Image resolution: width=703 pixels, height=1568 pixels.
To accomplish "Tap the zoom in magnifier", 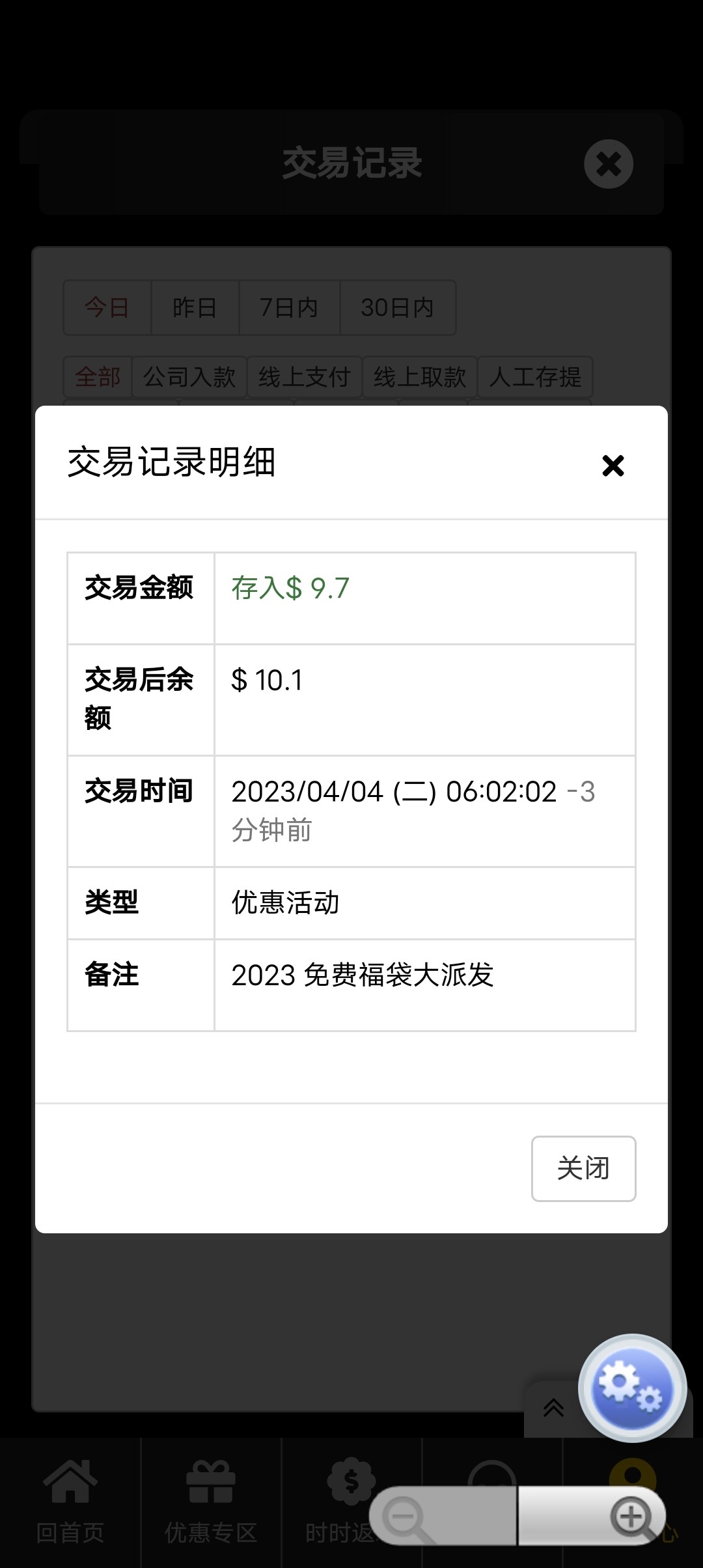I will click(630, 1519).
